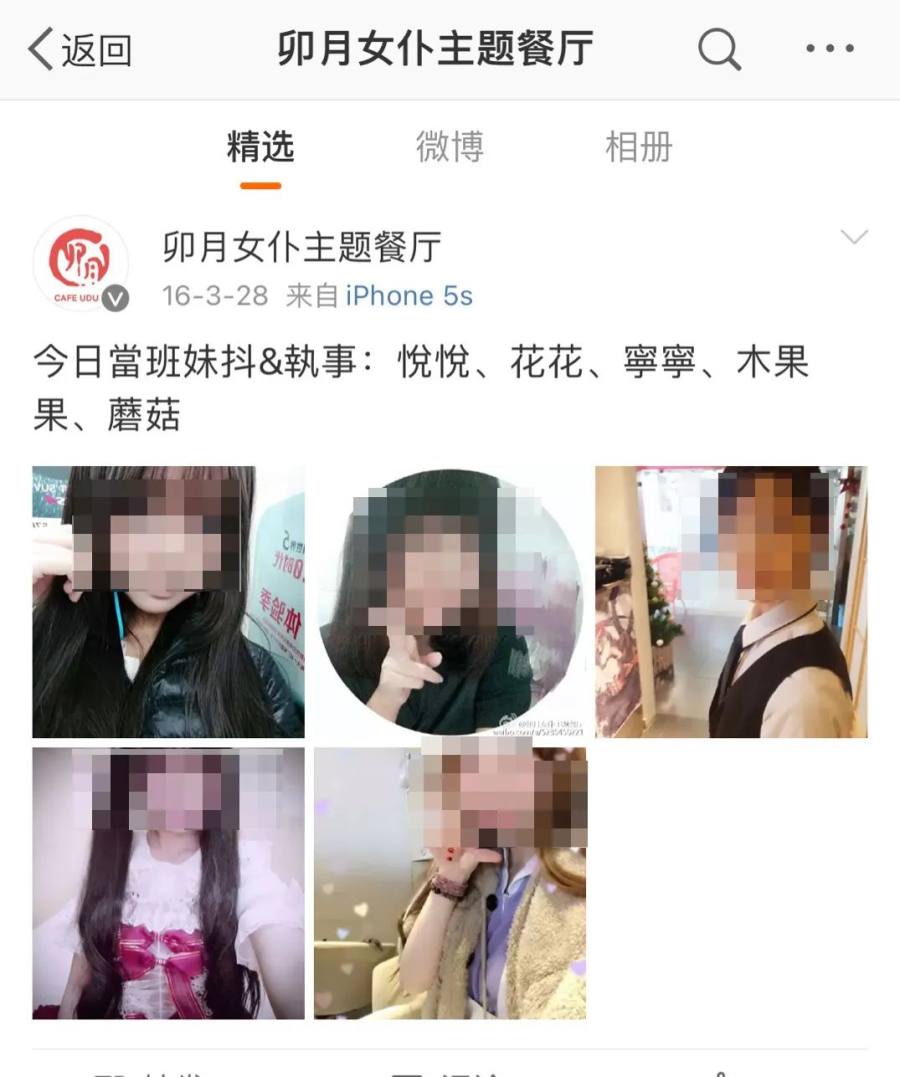Image resolution: width=900 pixels, height=1077 pixels.
Task: Open the search icon in top bar
Action: [x=719, y=48]
